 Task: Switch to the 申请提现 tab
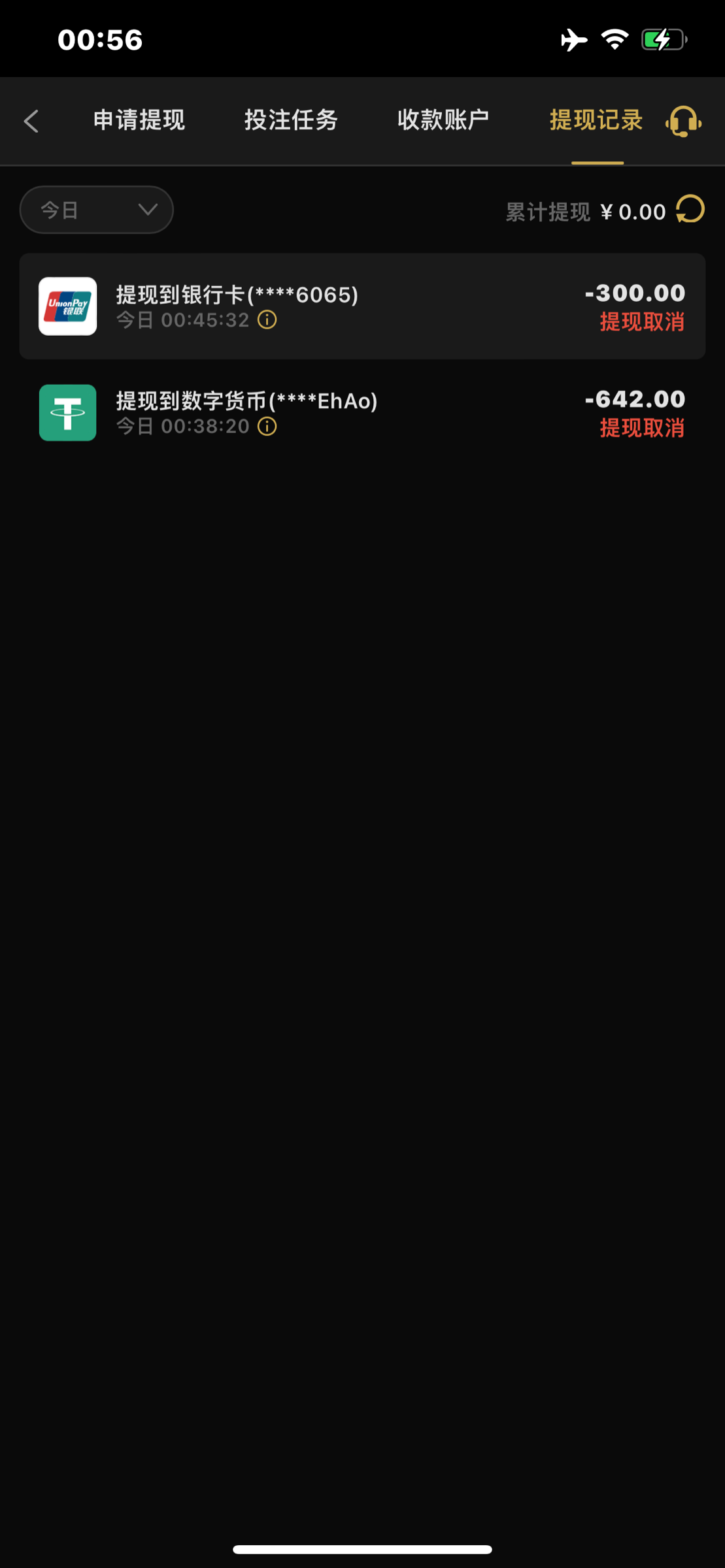pyautogui.click(x=139, y=120)
